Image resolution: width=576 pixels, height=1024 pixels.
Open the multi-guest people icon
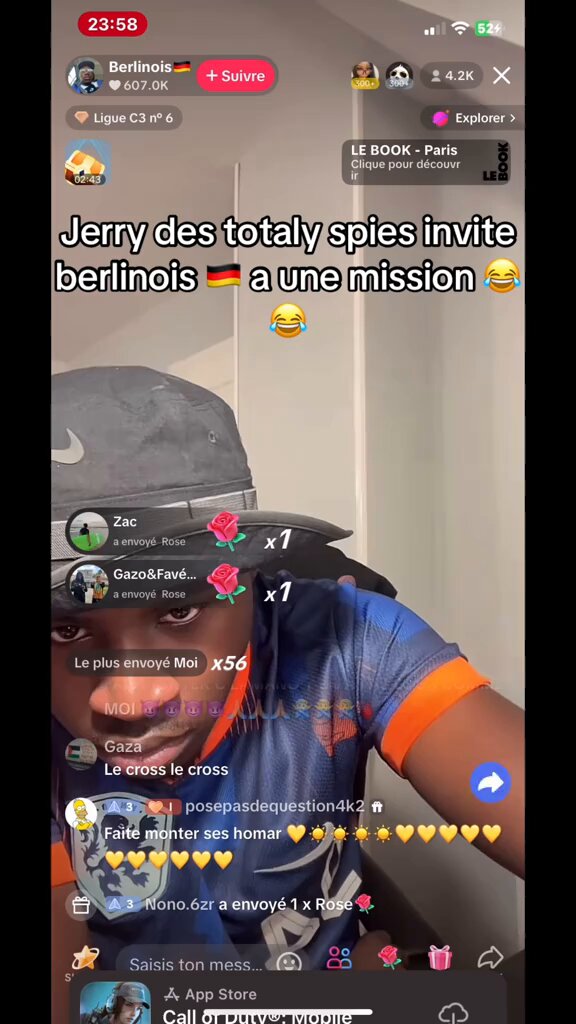(x=339, y=958)
